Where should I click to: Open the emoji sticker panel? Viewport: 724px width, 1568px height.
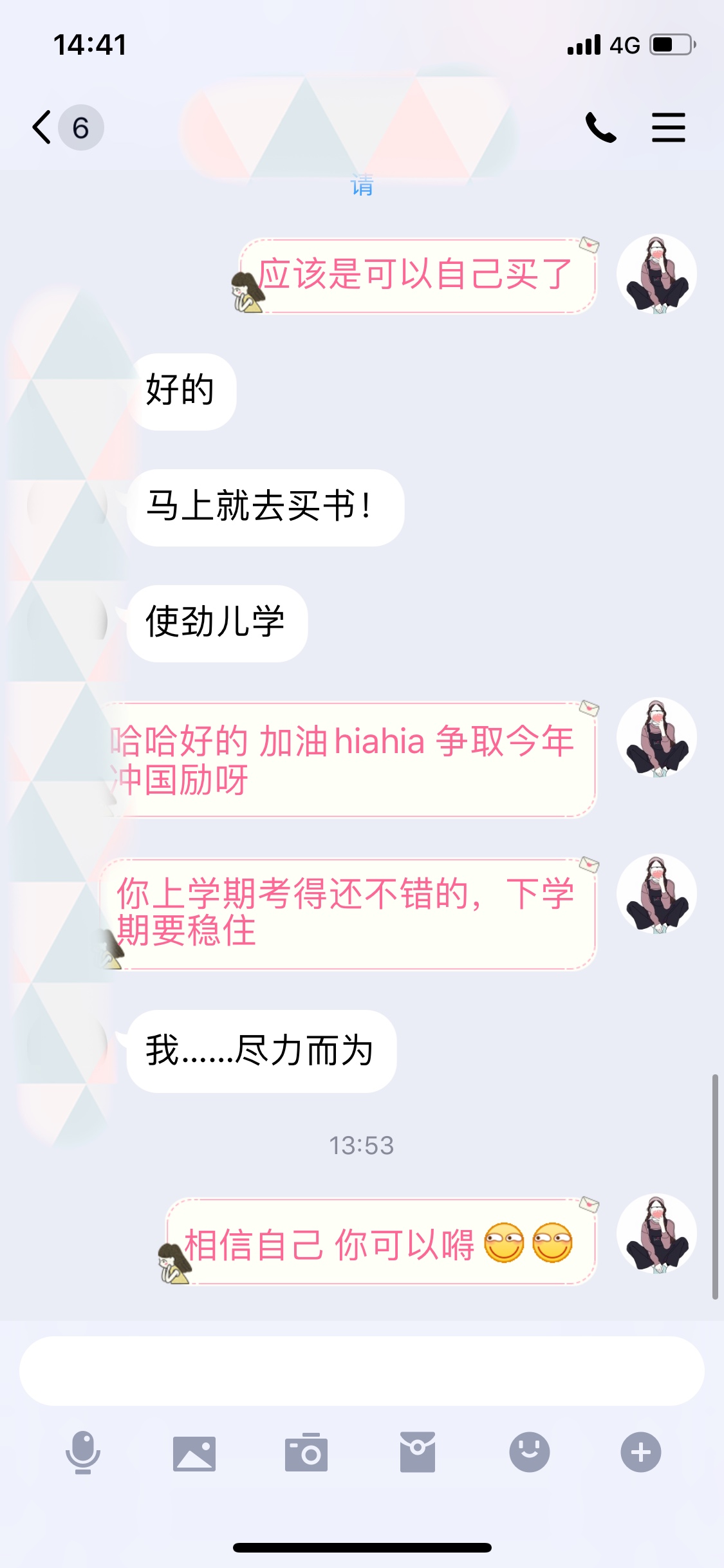529,1452
